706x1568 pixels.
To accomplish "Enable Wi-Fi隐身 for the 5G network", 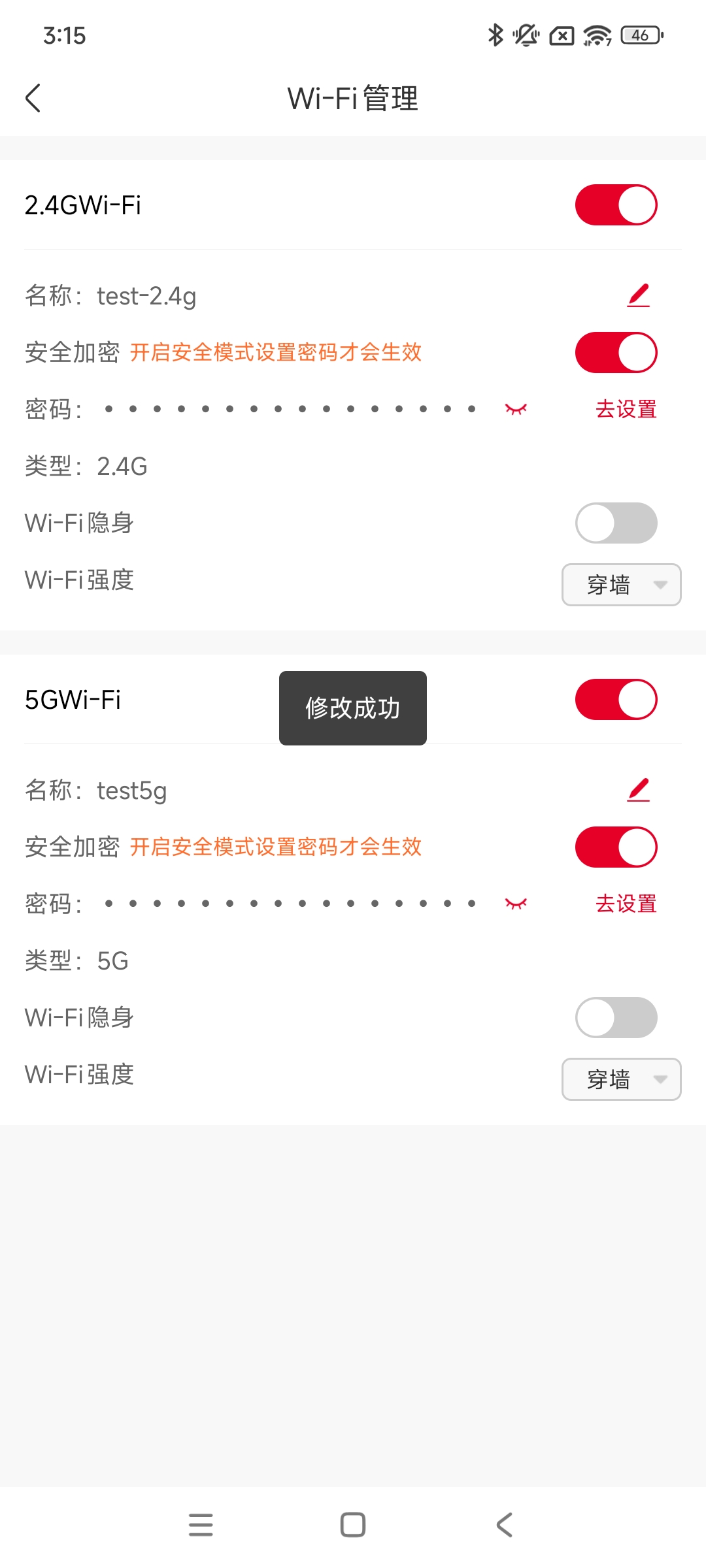I will click(x=616, y=1017).
